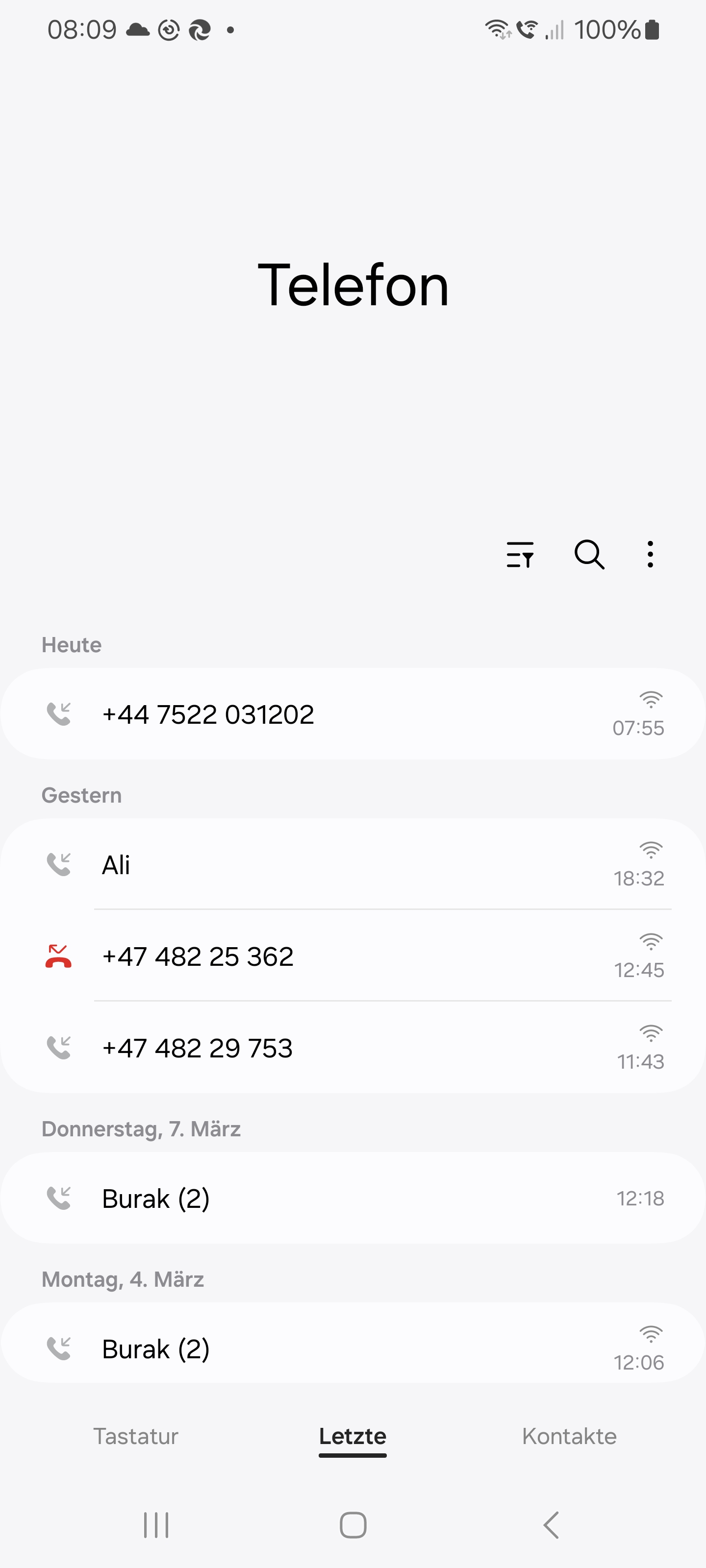
Task: Open the three-dot overflow menu
Action: tap(650, 555)
